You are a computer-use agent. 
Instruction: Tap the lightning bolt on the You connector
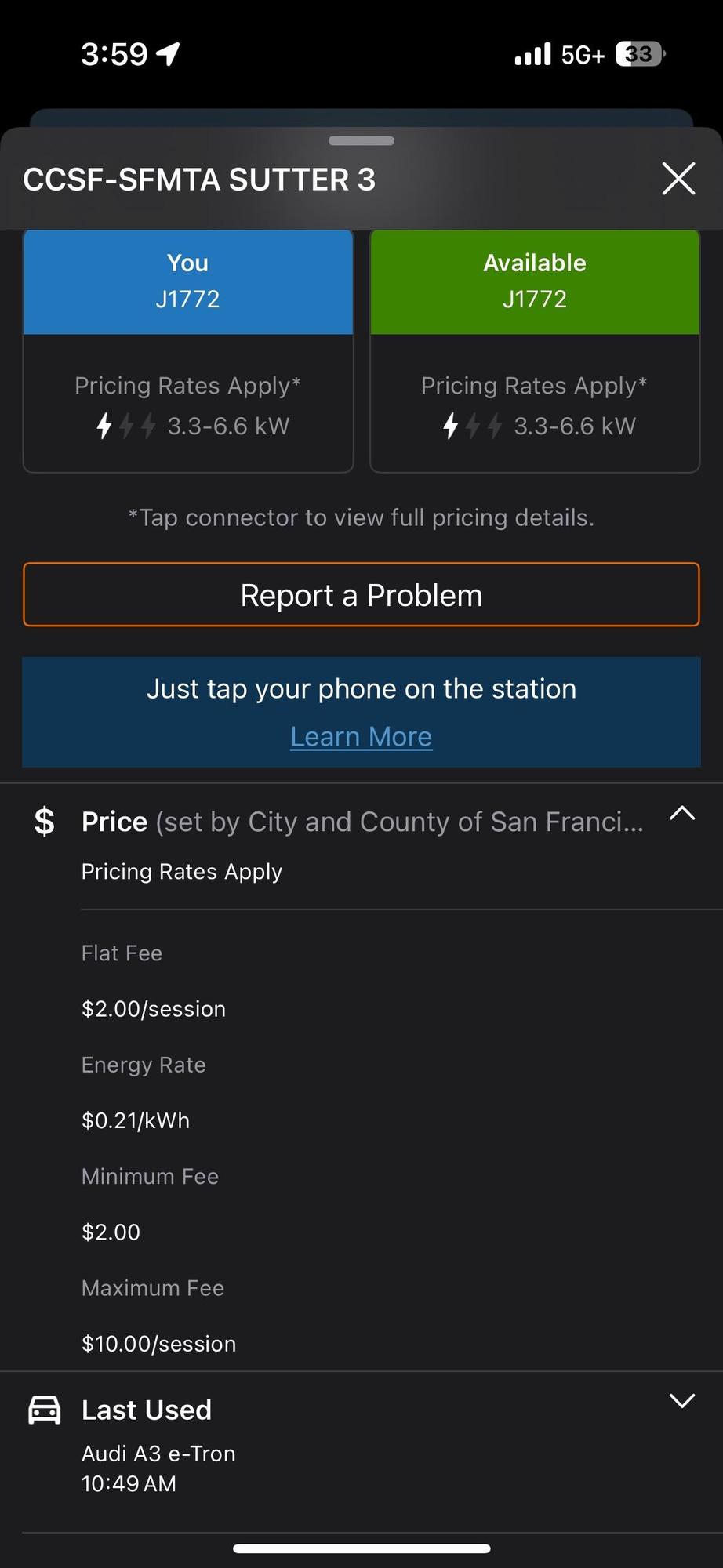tap(104, 426)
